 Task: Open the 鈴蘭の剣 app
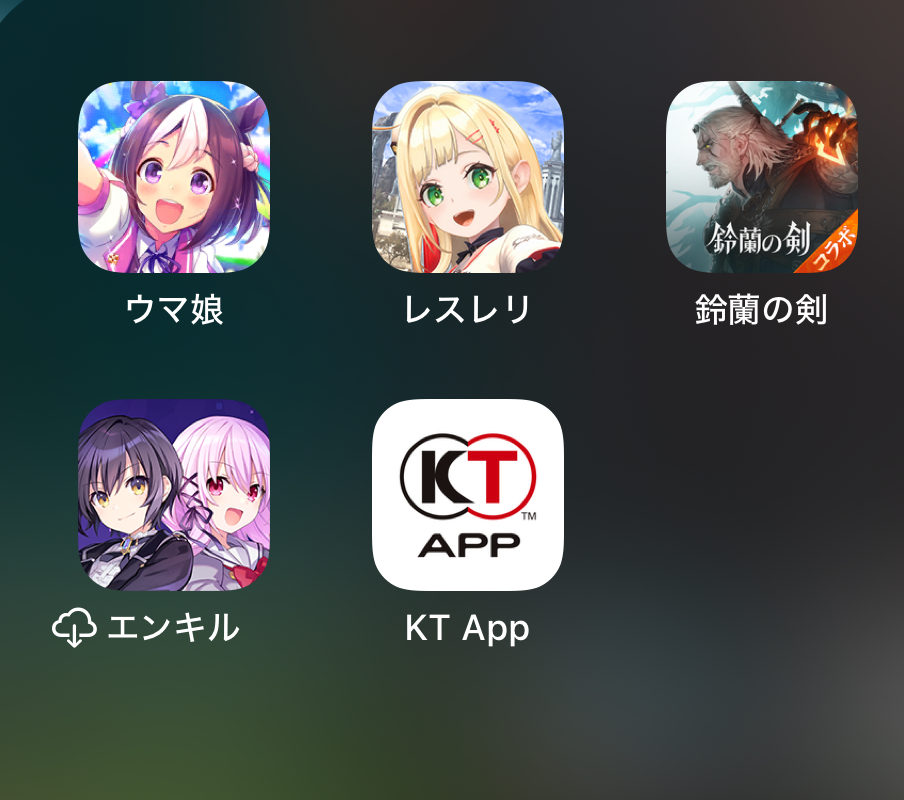pos(762,177)
